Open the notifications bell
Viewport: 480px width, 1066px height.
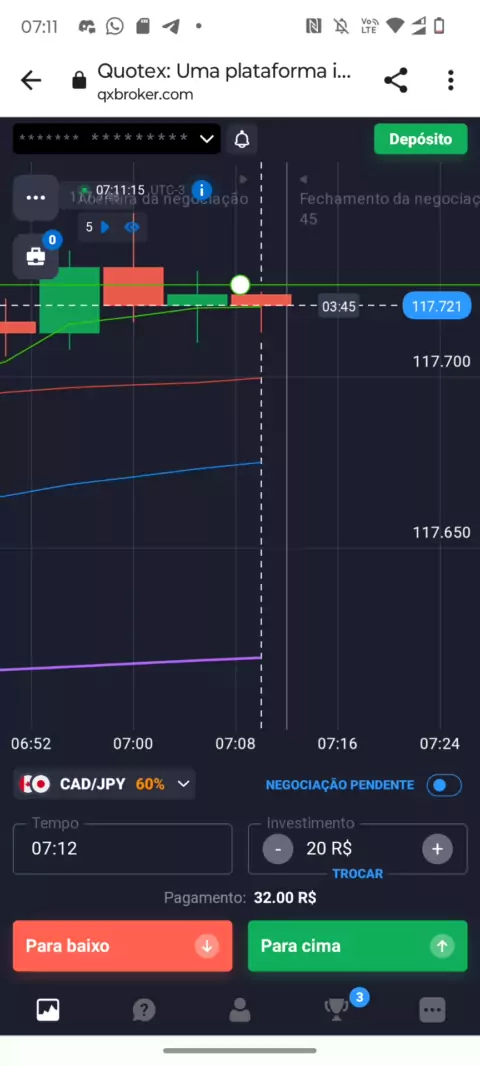(242, 139)
